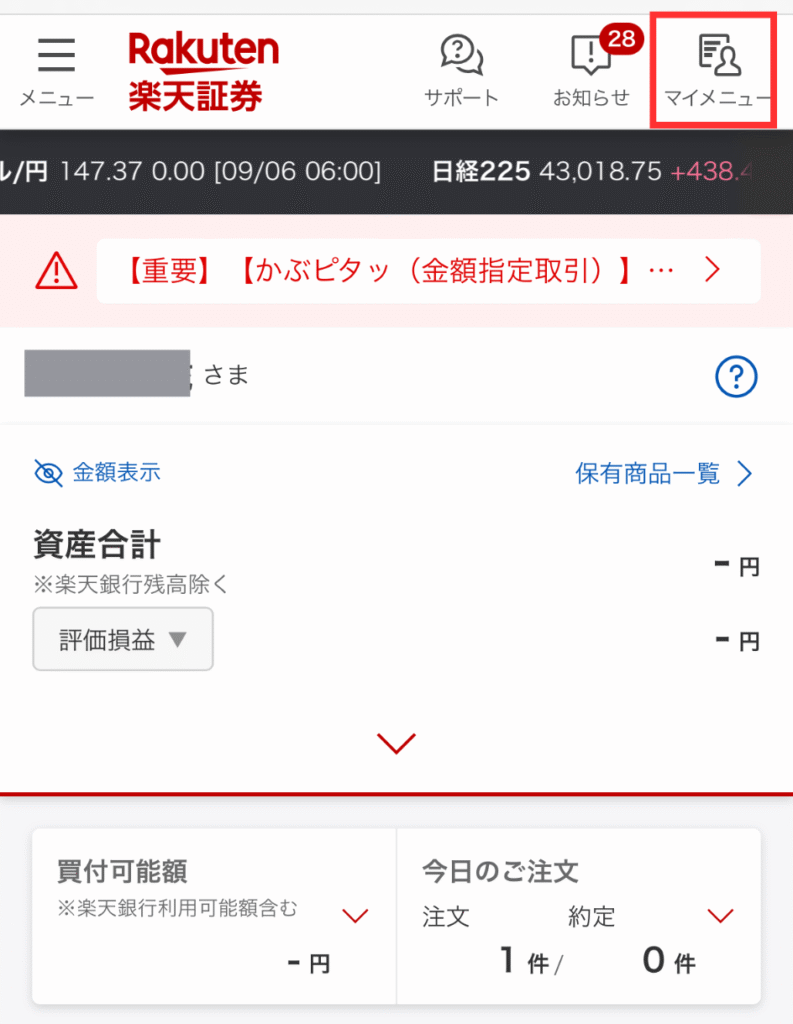This screenshot has width=793, height=1024.
Task: Open マイメニュー
Action: pyautogui.click(x=718, y=70)
